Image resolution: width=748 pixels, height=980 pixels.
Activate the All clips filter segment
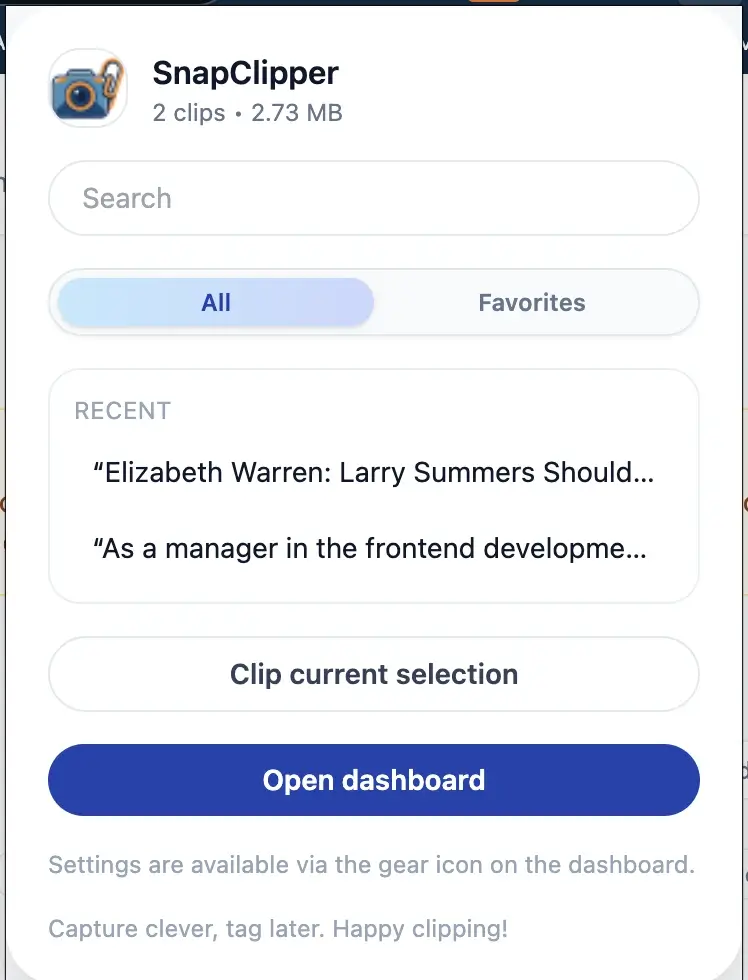click(x=216, y=302)
